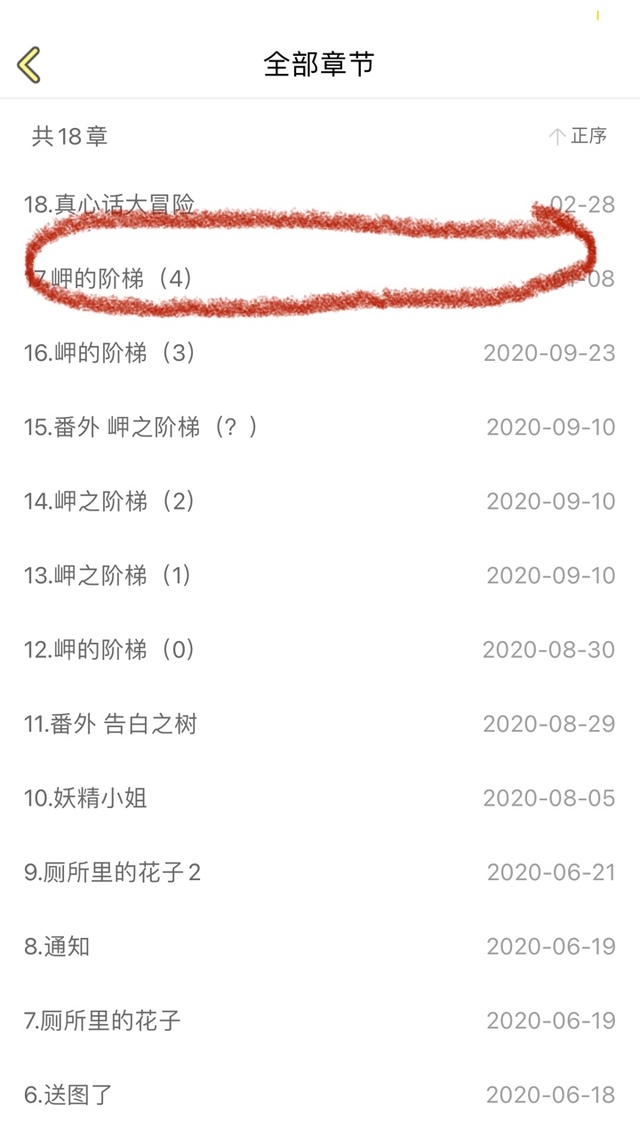Go back using the yellow arrow
The height and width of the screenshot is (1138, 640).
tap(29, 65)
